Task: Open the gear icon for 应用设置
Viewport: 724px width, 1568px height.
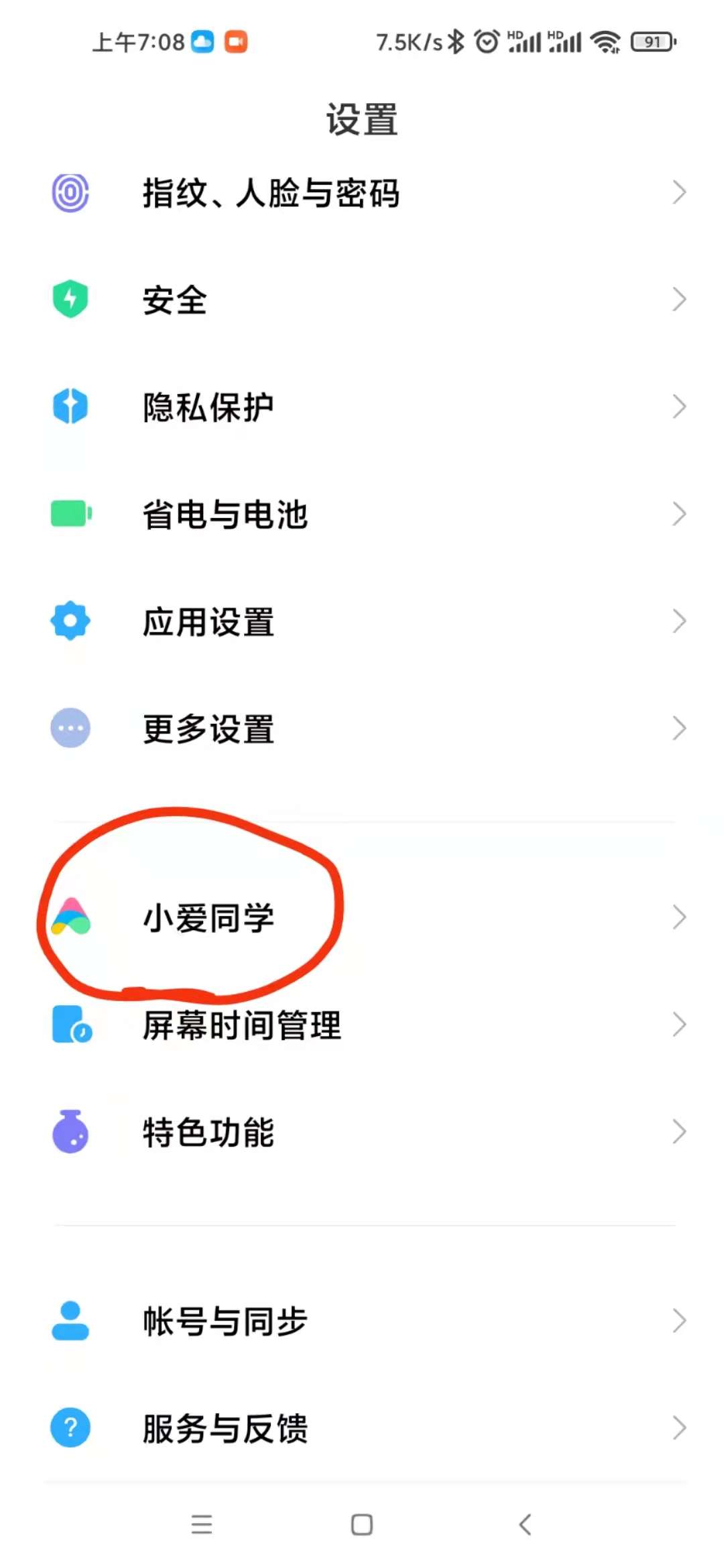Action: click(x=70, y=621)
